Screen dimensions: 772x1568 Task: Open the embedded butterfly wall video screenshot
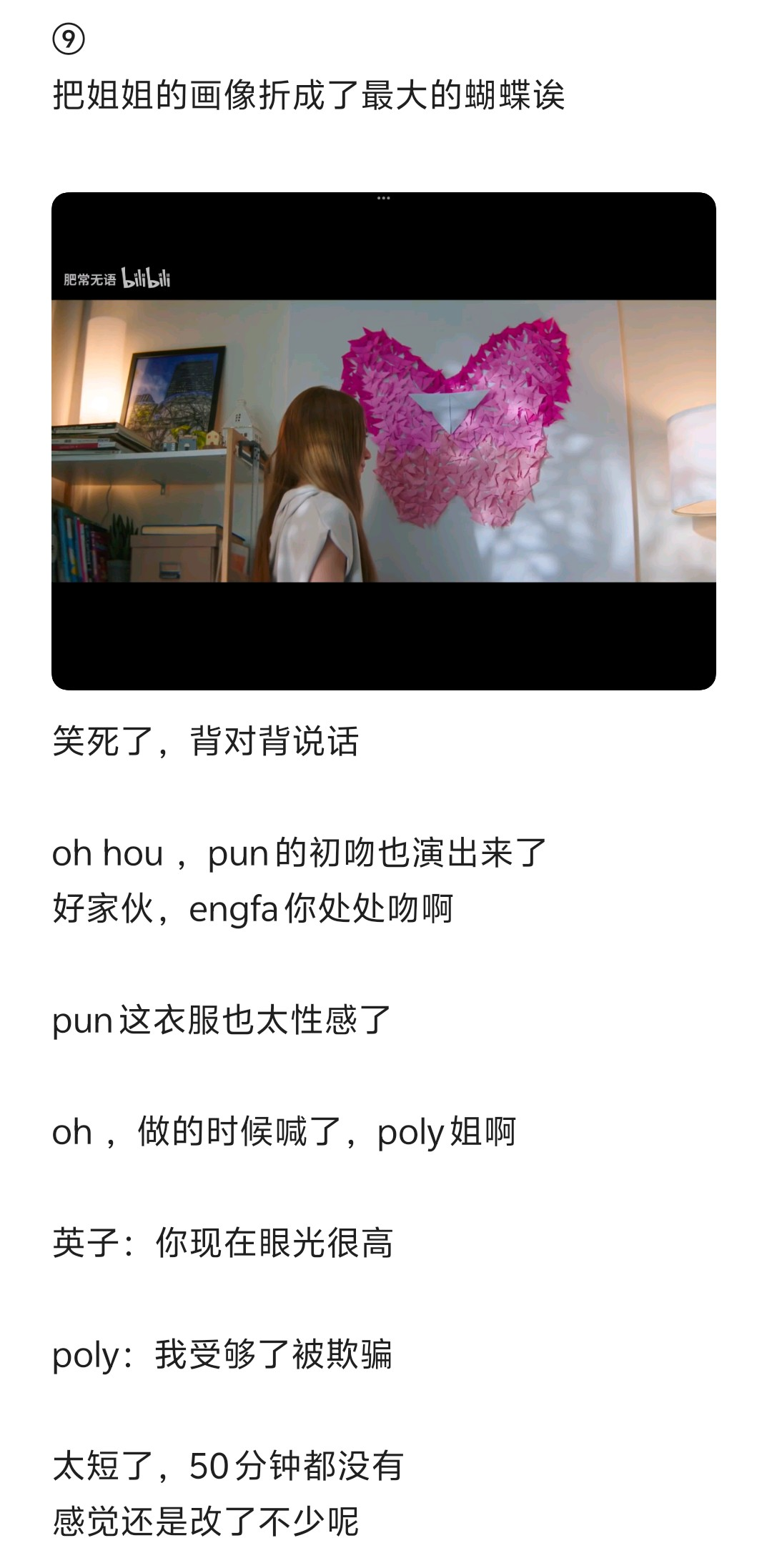(x=384, y=441)
